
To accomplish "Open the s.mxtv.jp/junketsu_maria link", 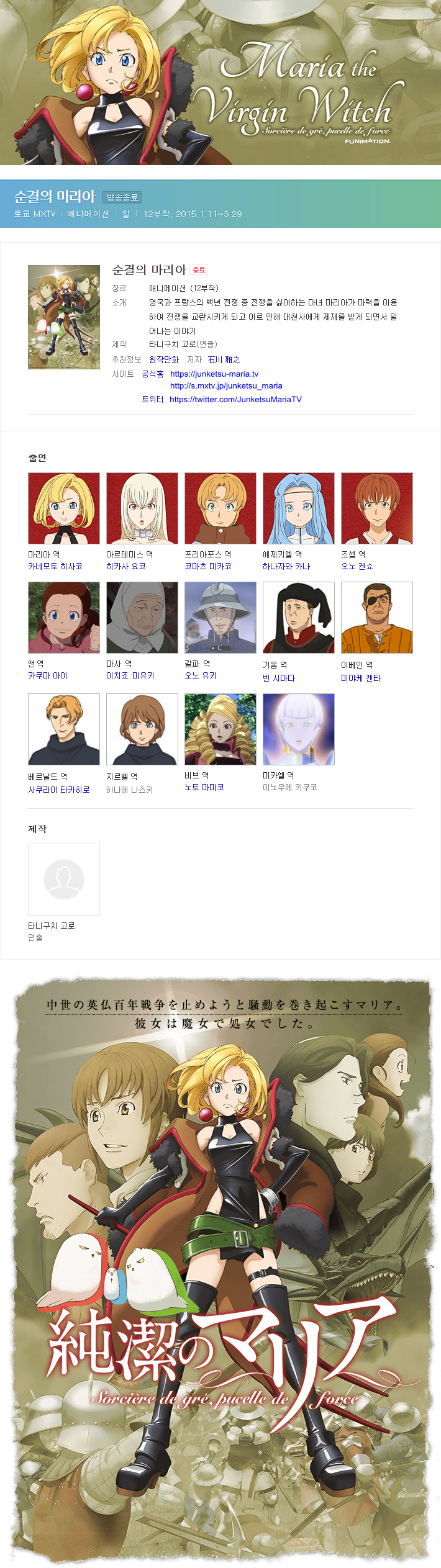I will click(226, 385).
